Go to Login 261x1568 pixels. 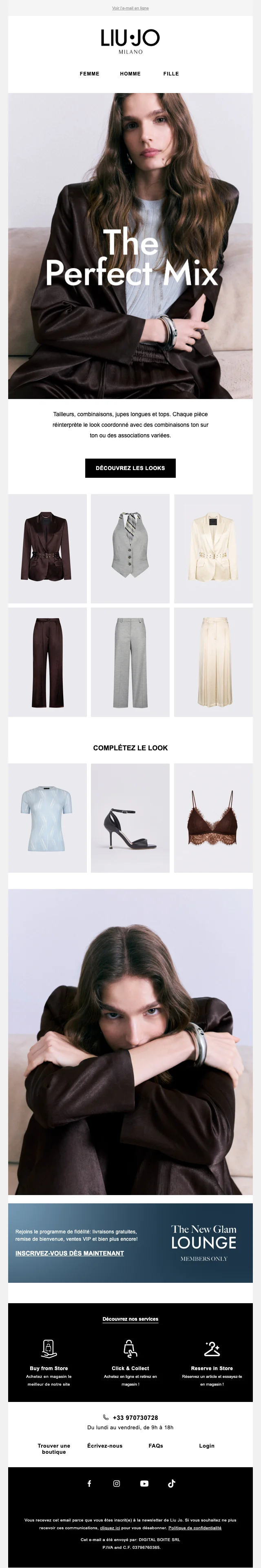pyautogui.click(x=207, y=1446)
